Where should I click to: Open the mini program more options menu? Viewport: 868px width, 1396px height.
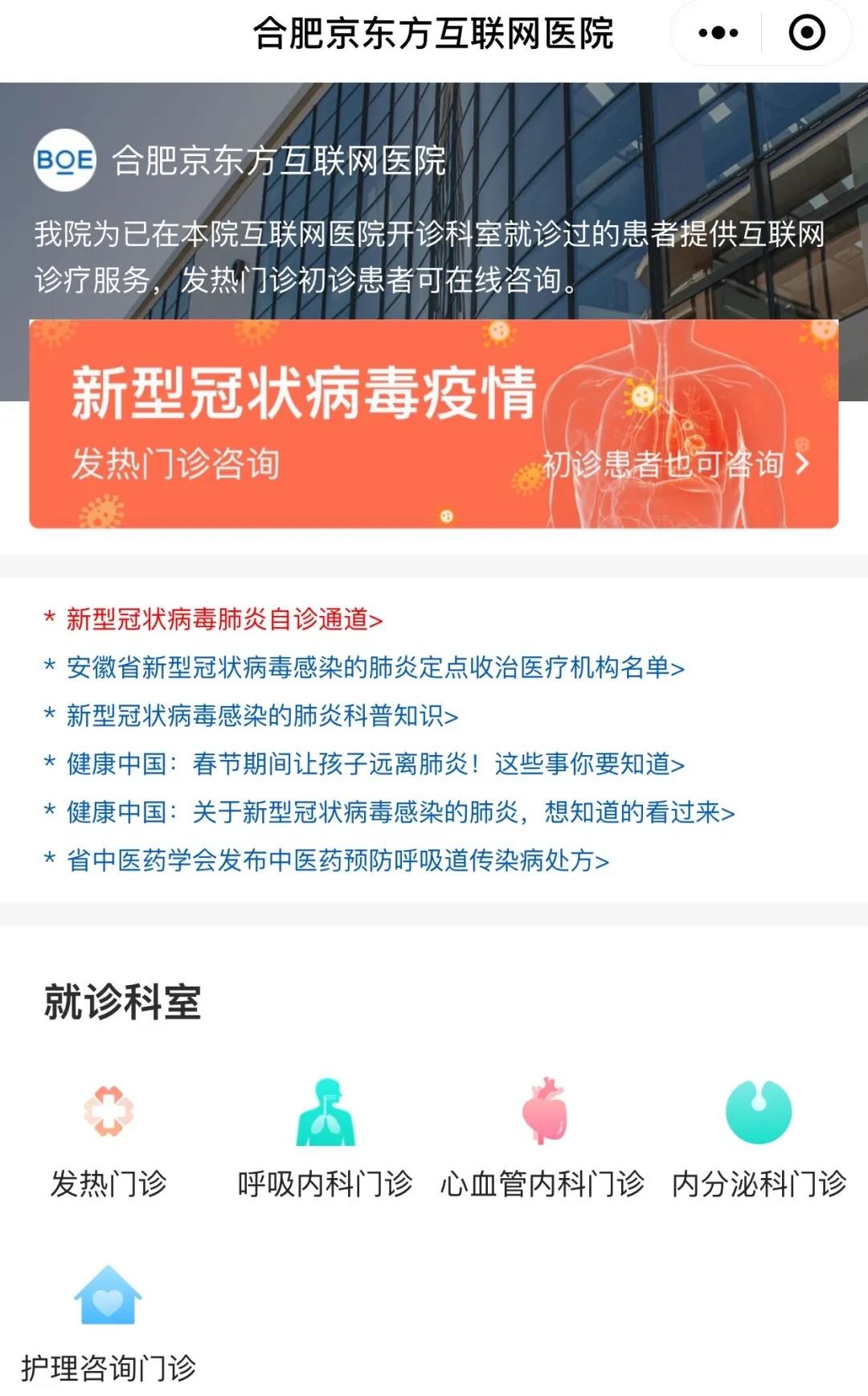718,33
